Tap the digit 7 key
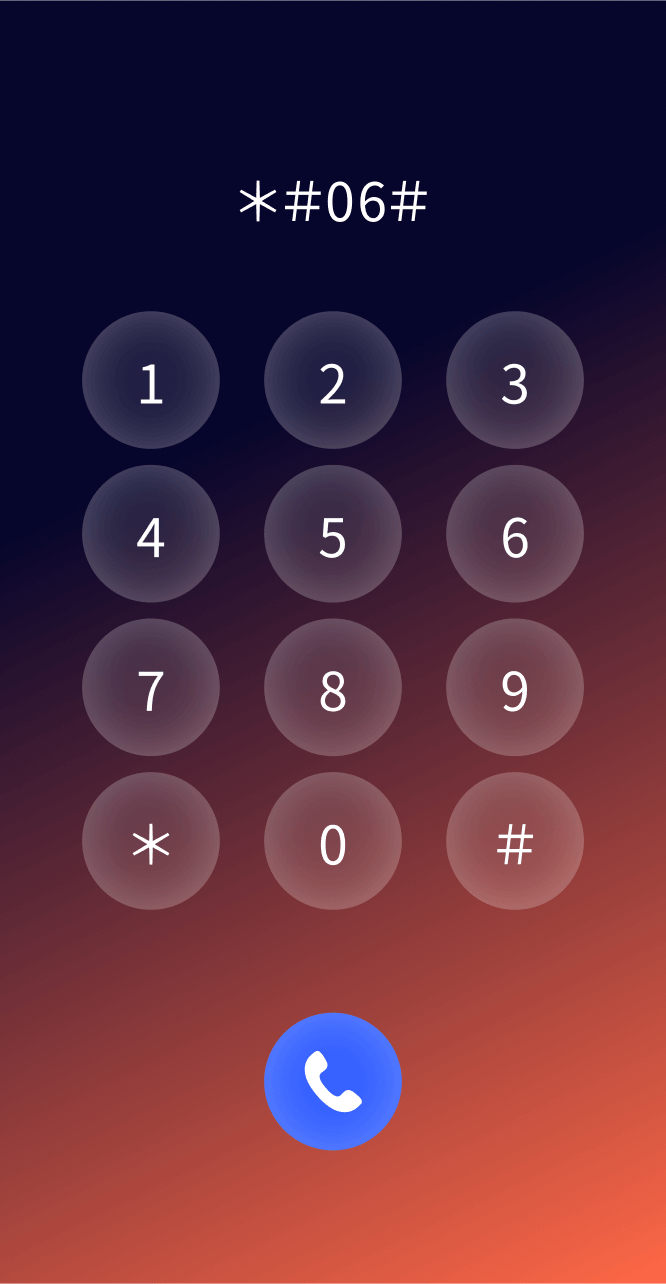Screen dimensions: 666x1284 coord(151,687)
